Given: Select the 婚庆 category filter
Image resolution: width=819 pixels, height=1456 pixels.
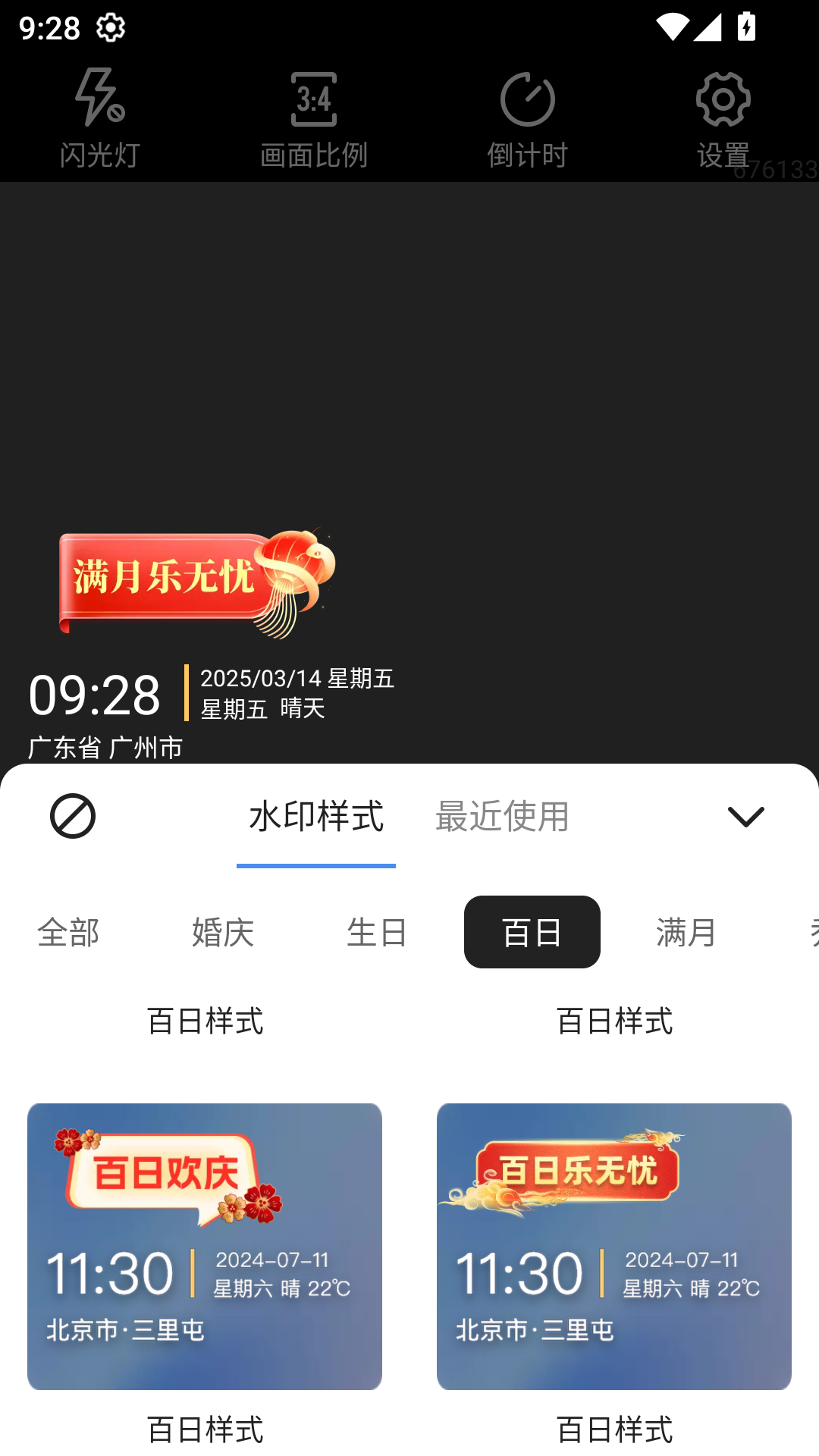Looking at the screenshot, I should coord(223,932).
